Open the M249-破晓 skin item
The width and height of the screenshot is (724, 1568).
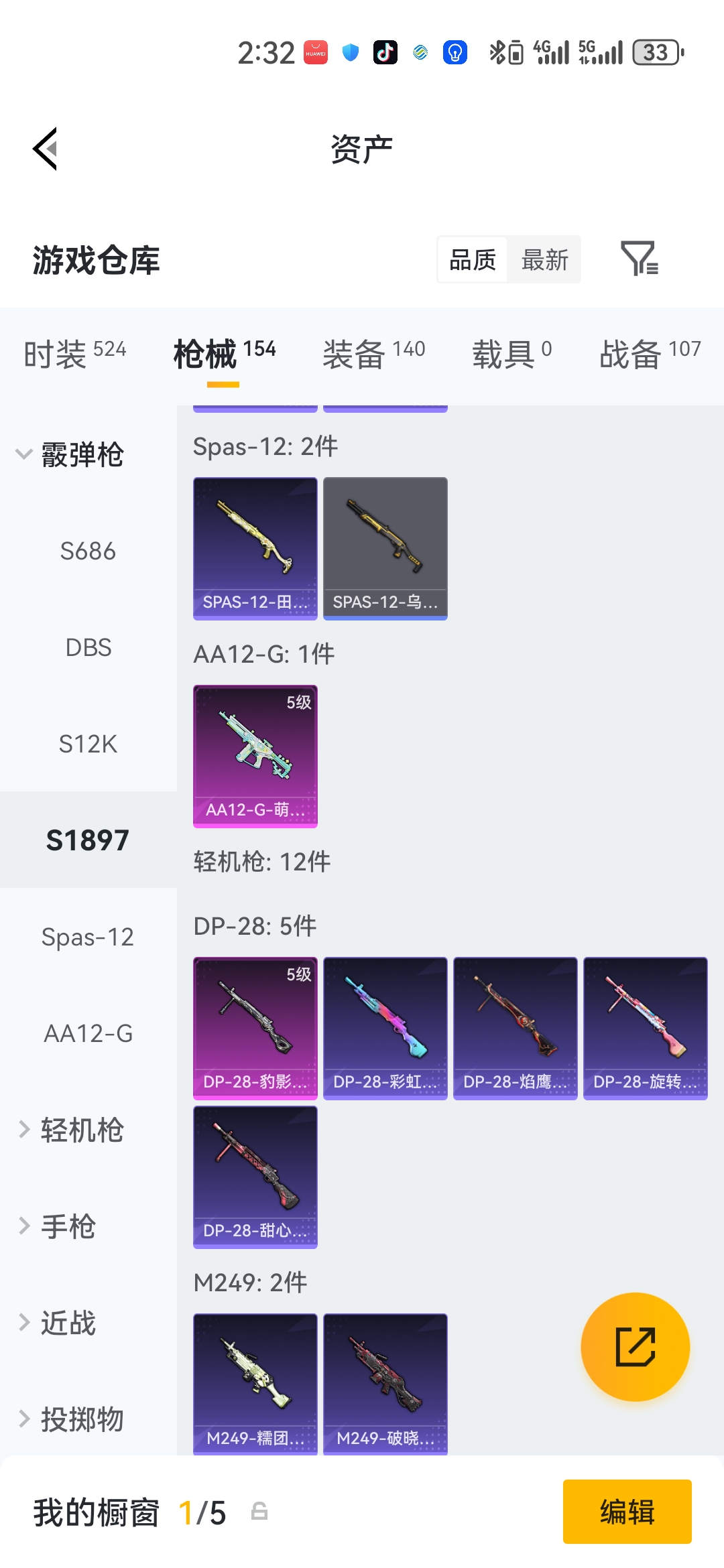[385, 1383]
